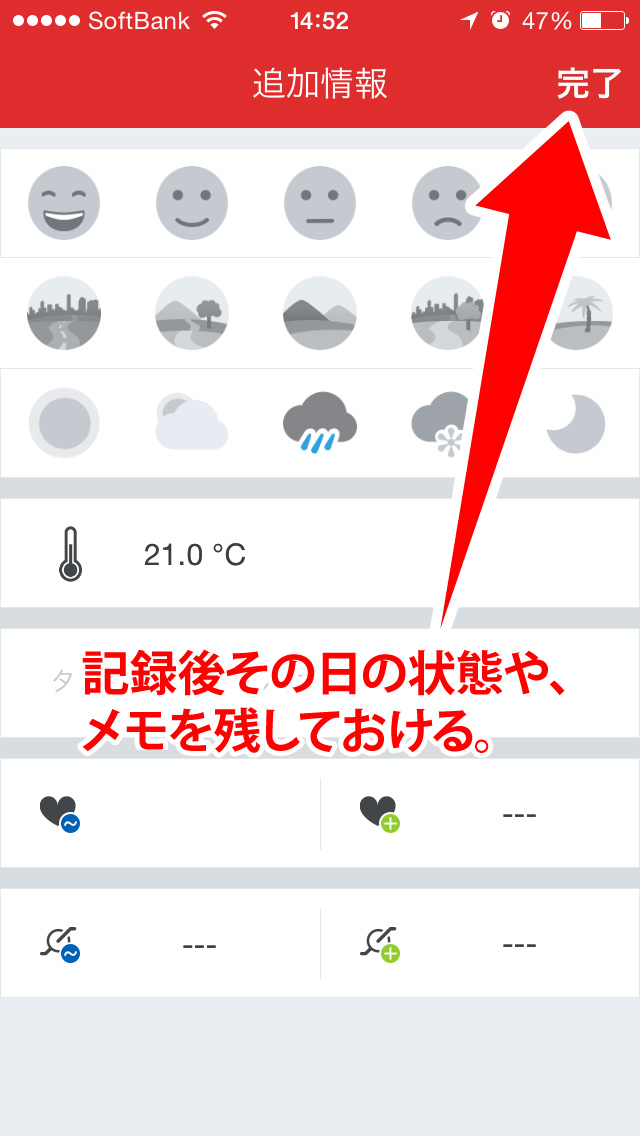This screenshot has width=640, height=1136.
Task: Choose the city park path icon
Action: [447, 313]
